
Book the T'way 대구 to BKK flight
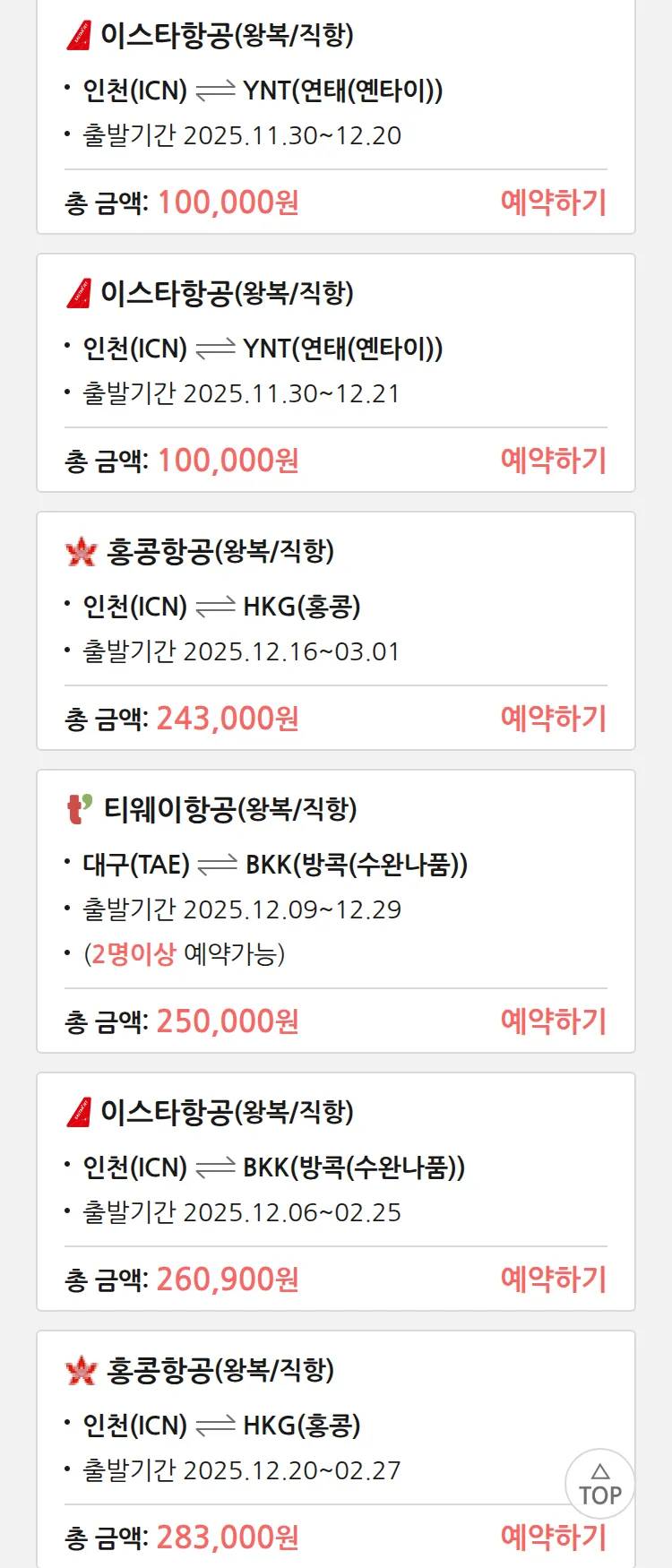553,1021
